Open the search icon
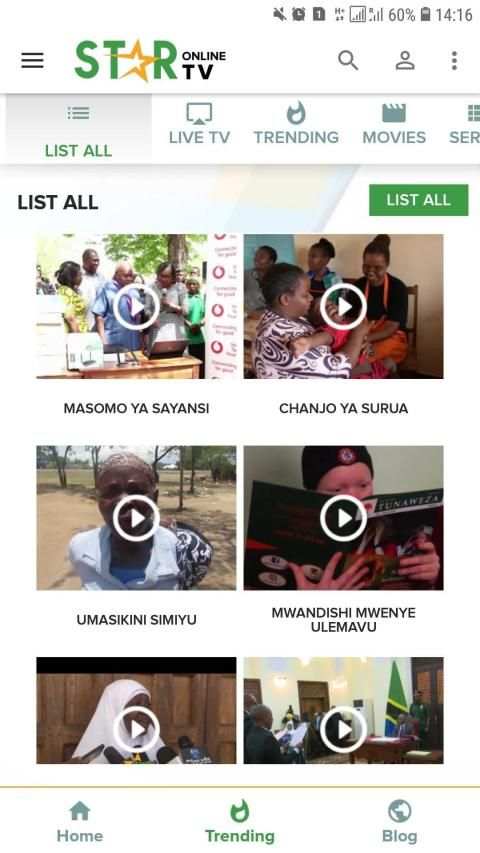Image resolution: width=480 pixels, height=853 pixels. [348, 60]
